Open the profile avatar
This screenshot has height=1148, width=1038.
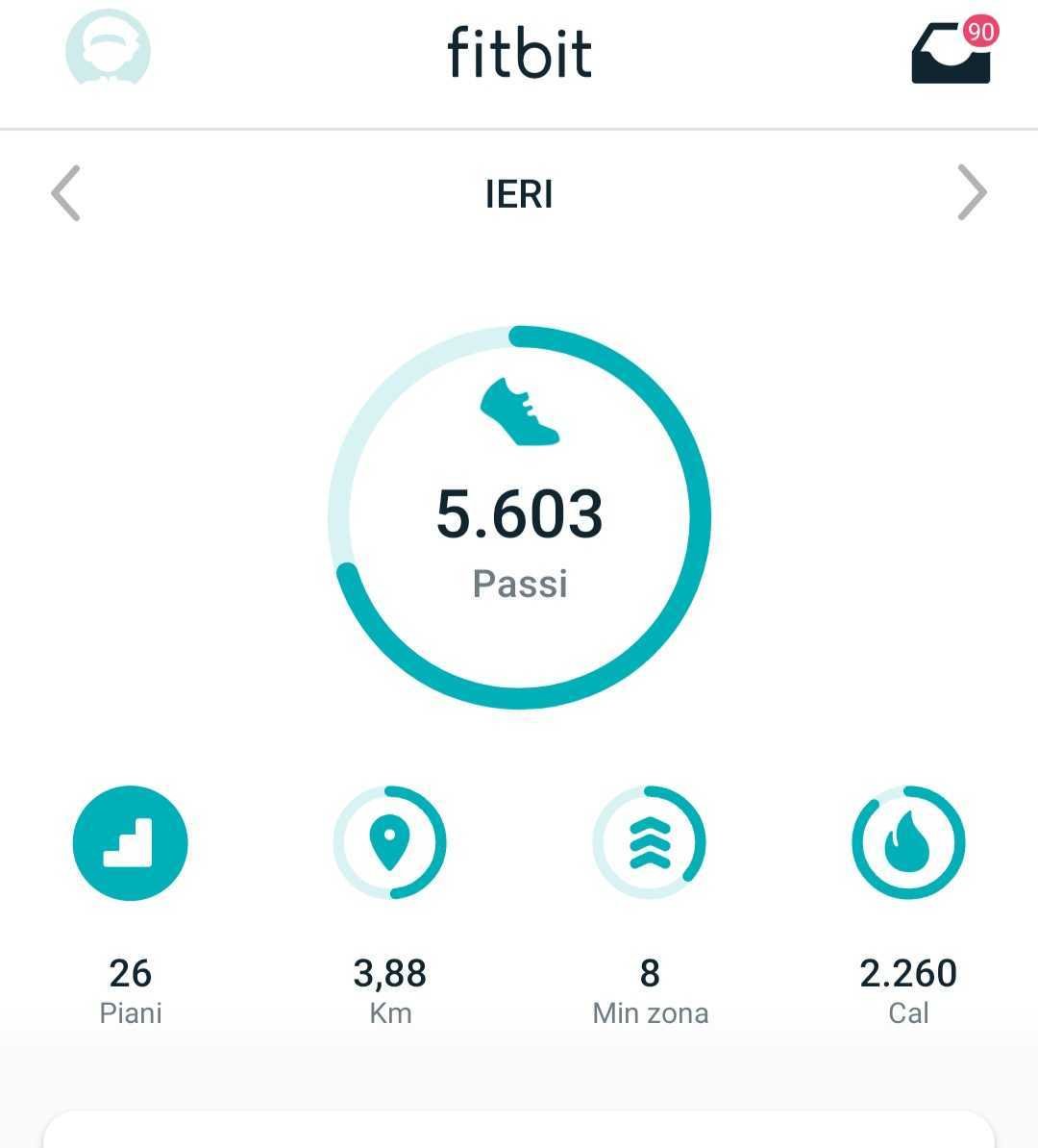(x=108, y=50)
